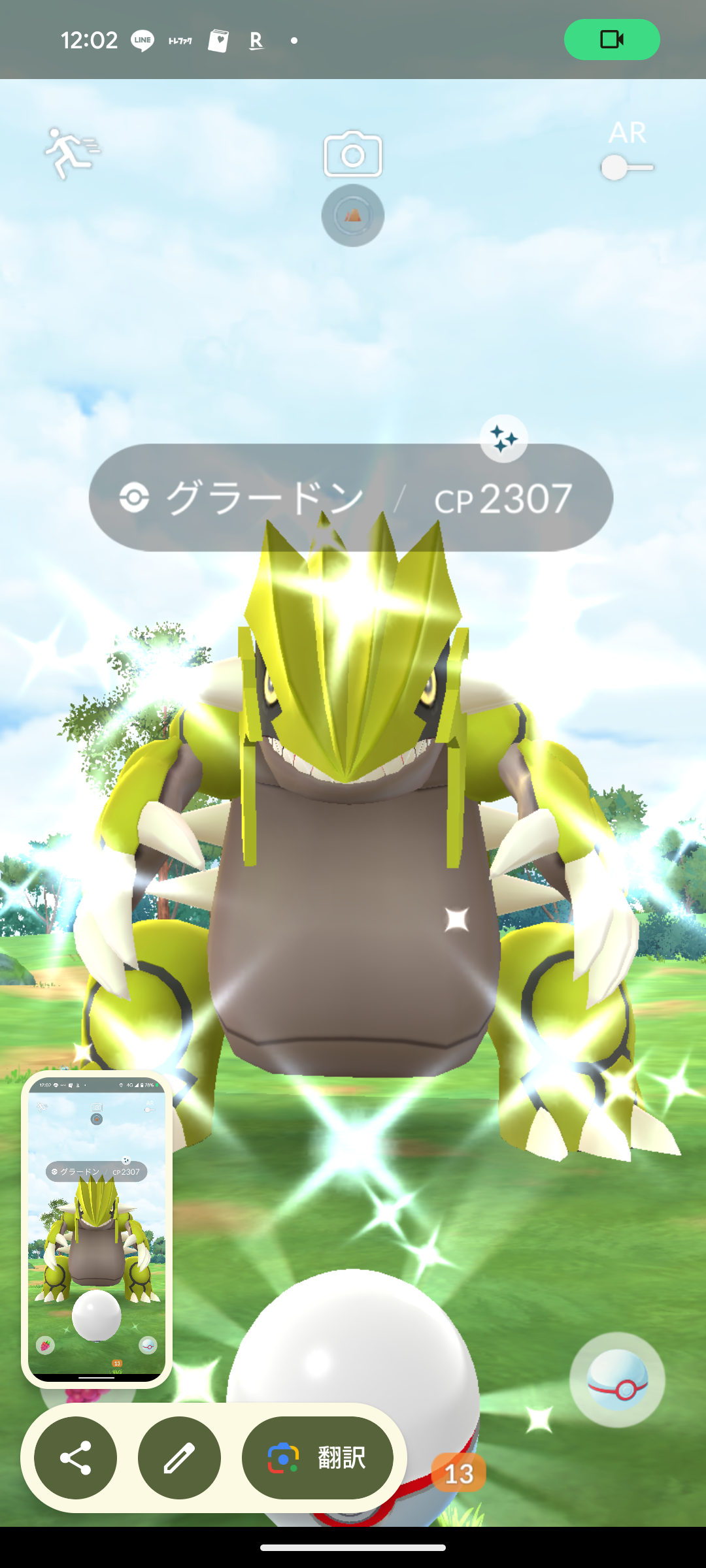This screenshot has height=1568, width=706.
Task: Open the Poké Ball selection button
Action: pos(617,1379)
